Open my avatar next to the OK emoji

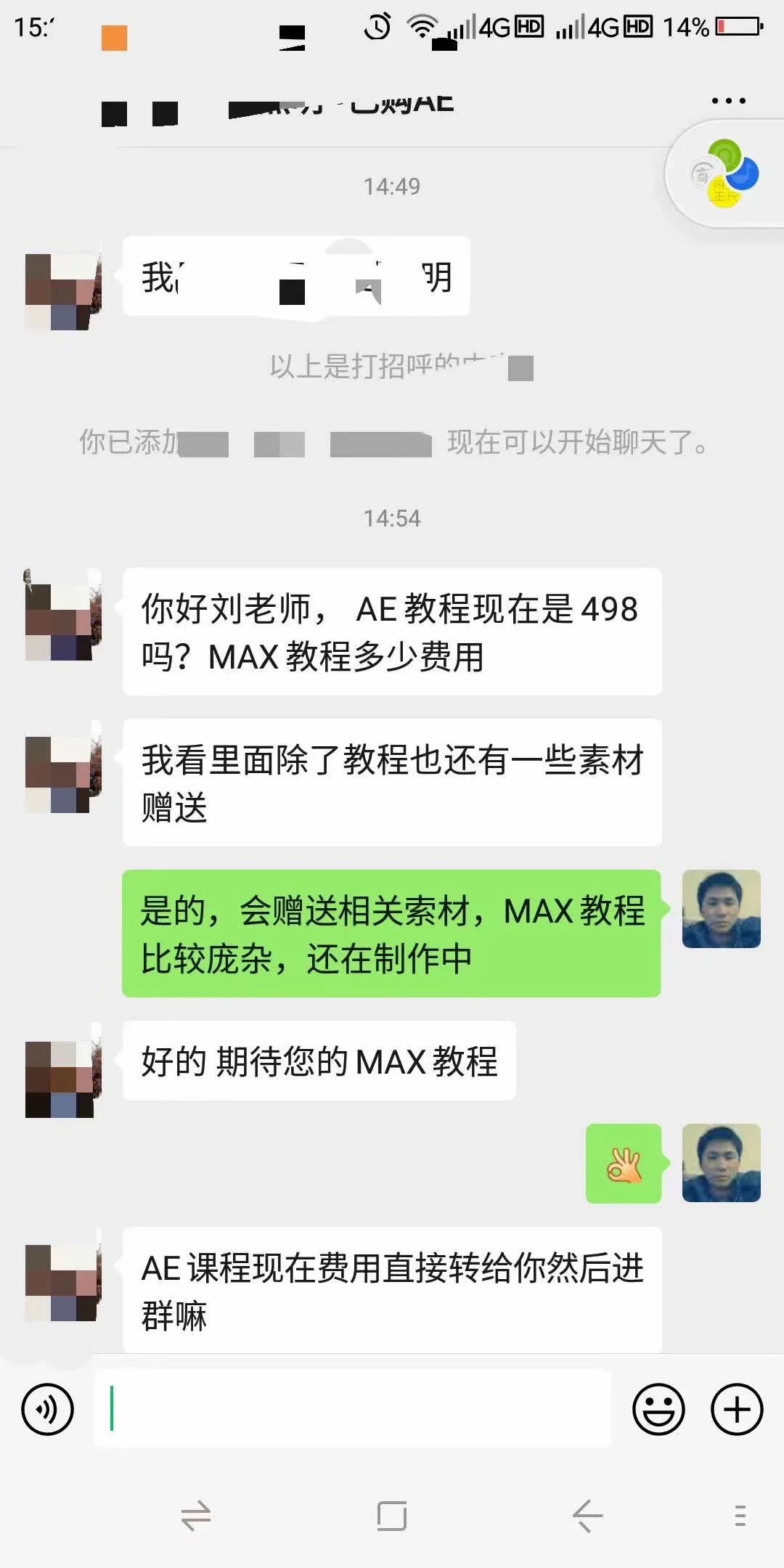click(721, 1163)
